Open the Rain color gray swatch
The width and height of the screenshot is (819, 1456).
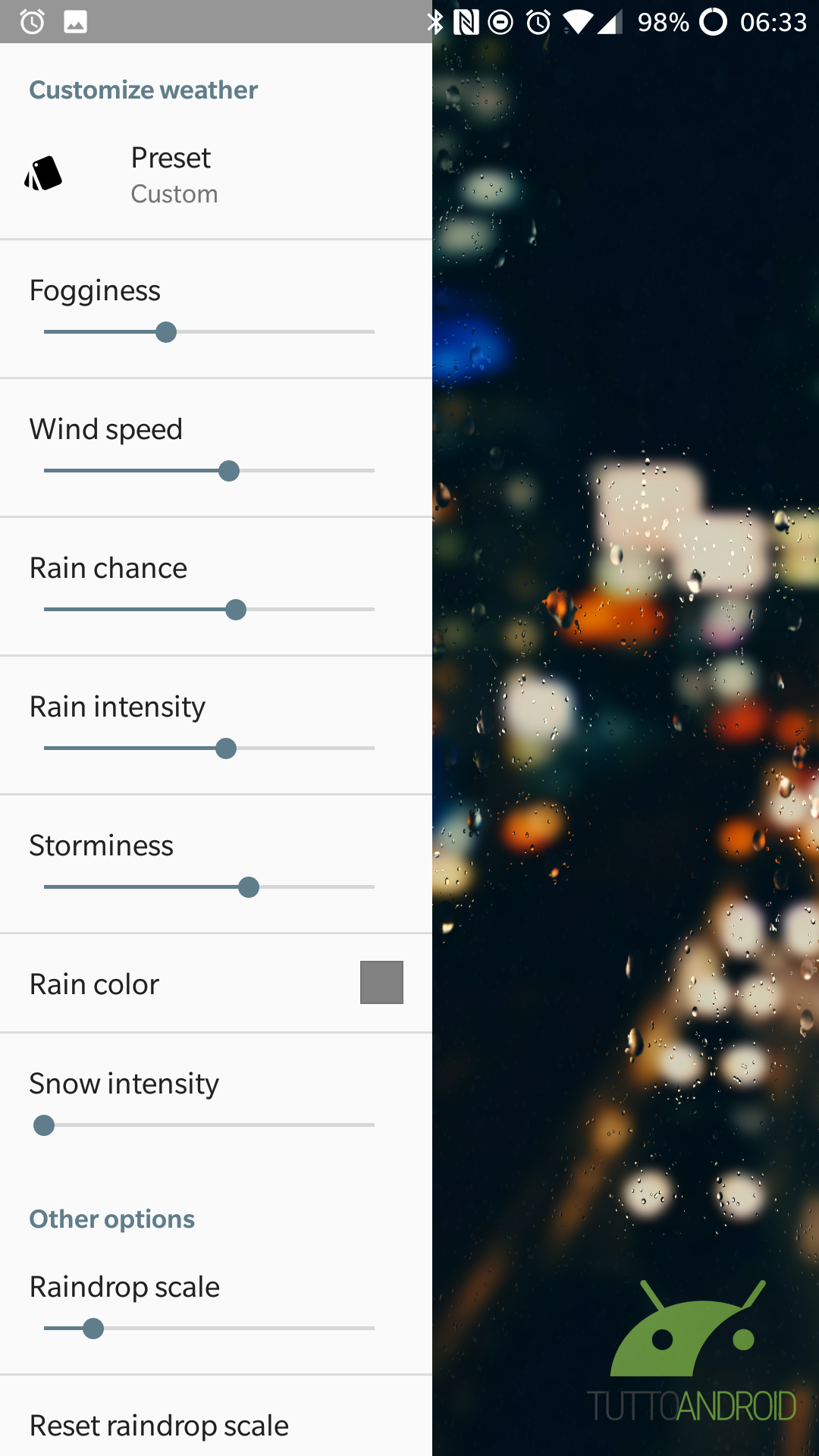(381, 983)
